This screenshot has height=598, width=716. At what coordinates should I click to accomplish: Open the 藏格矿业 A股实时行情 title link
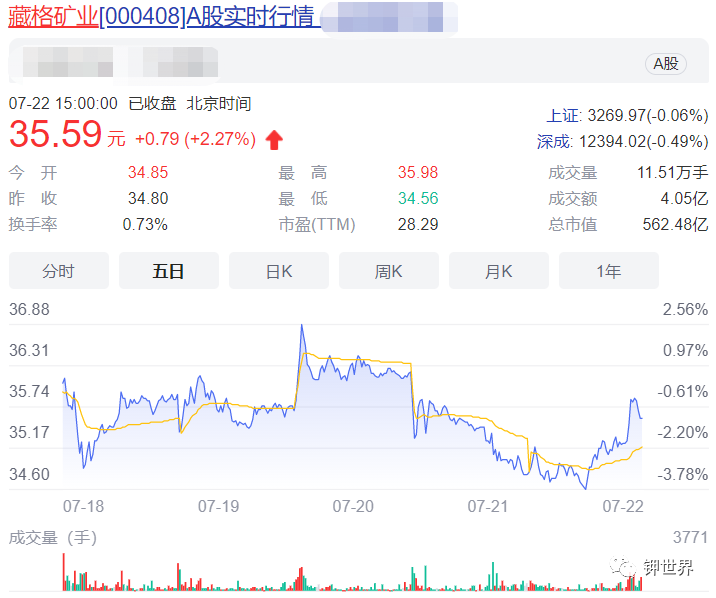(165, 18)
